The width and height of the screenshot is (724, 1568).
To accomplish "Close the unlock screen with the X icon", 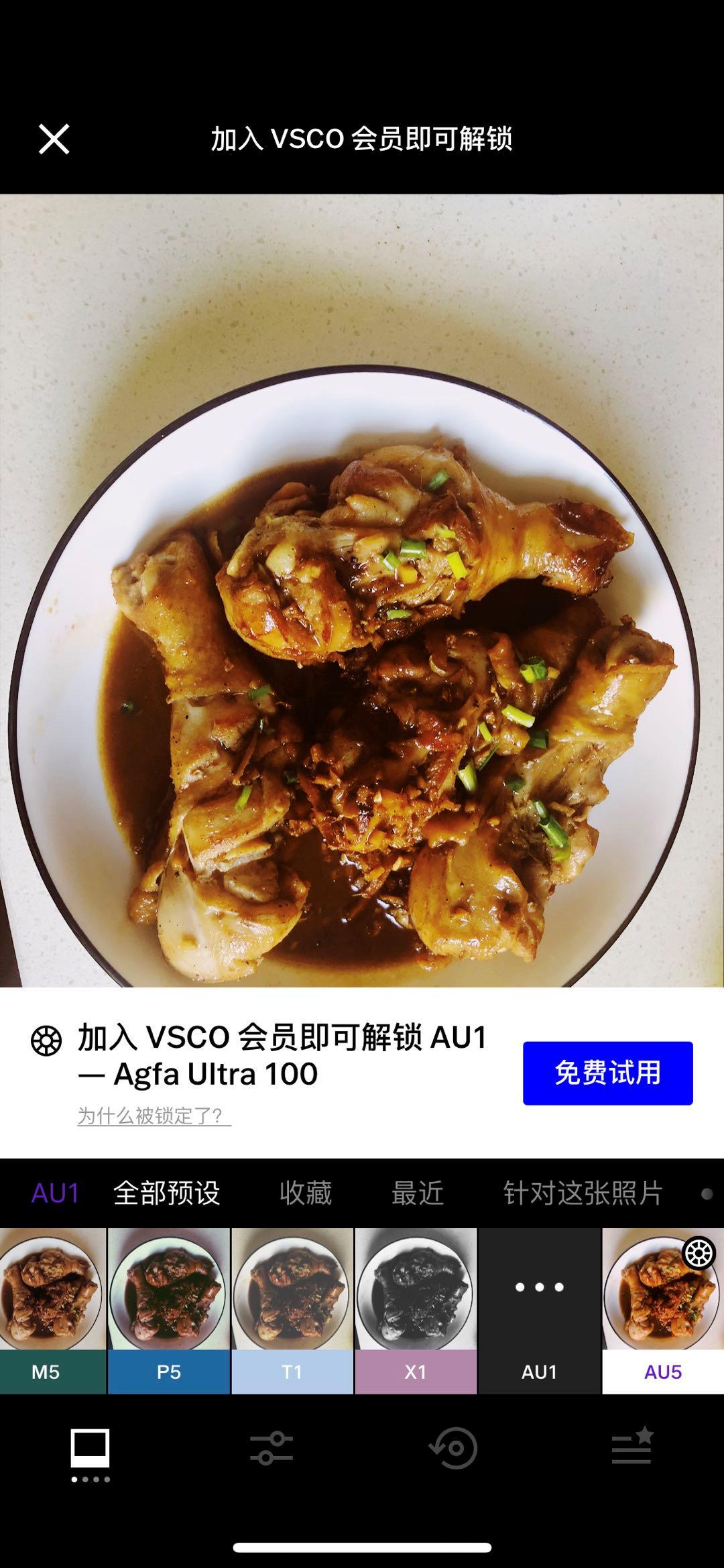I will pos(54,139).
